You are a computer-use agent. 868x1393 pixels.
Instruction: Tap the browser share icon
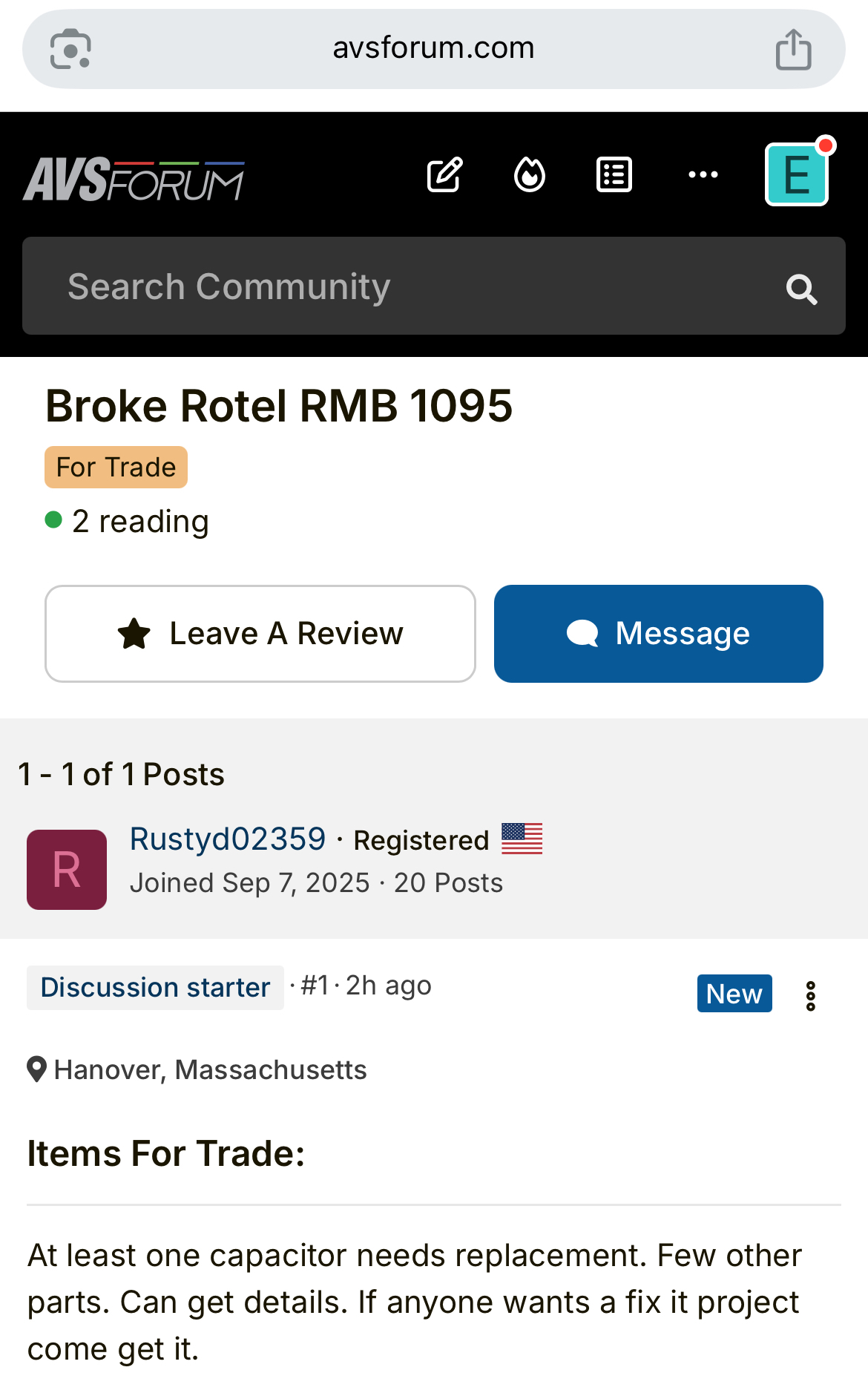[x=793, y=49]
